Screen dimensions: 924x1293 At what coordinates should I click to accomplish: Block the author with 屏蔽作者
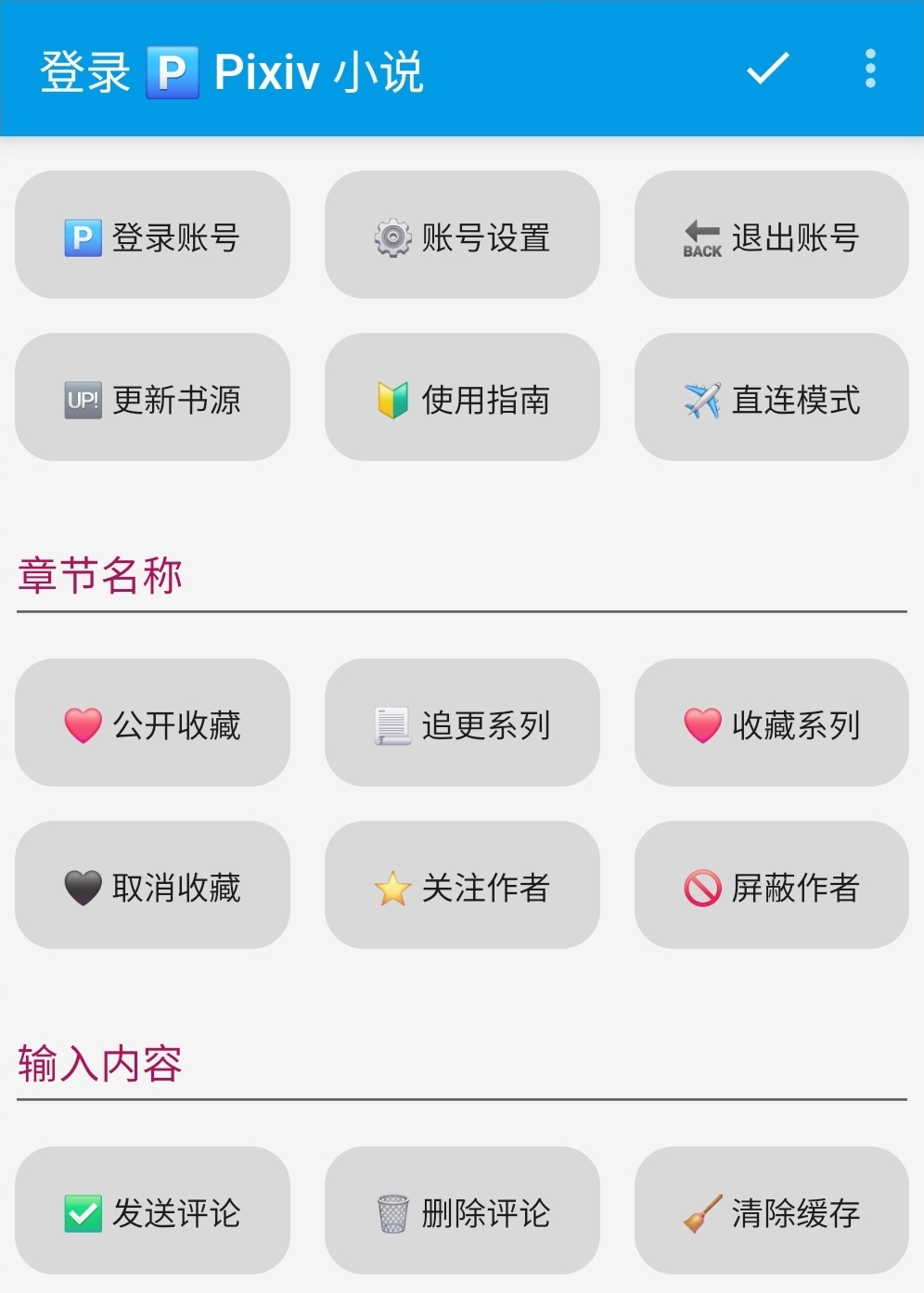771,886
